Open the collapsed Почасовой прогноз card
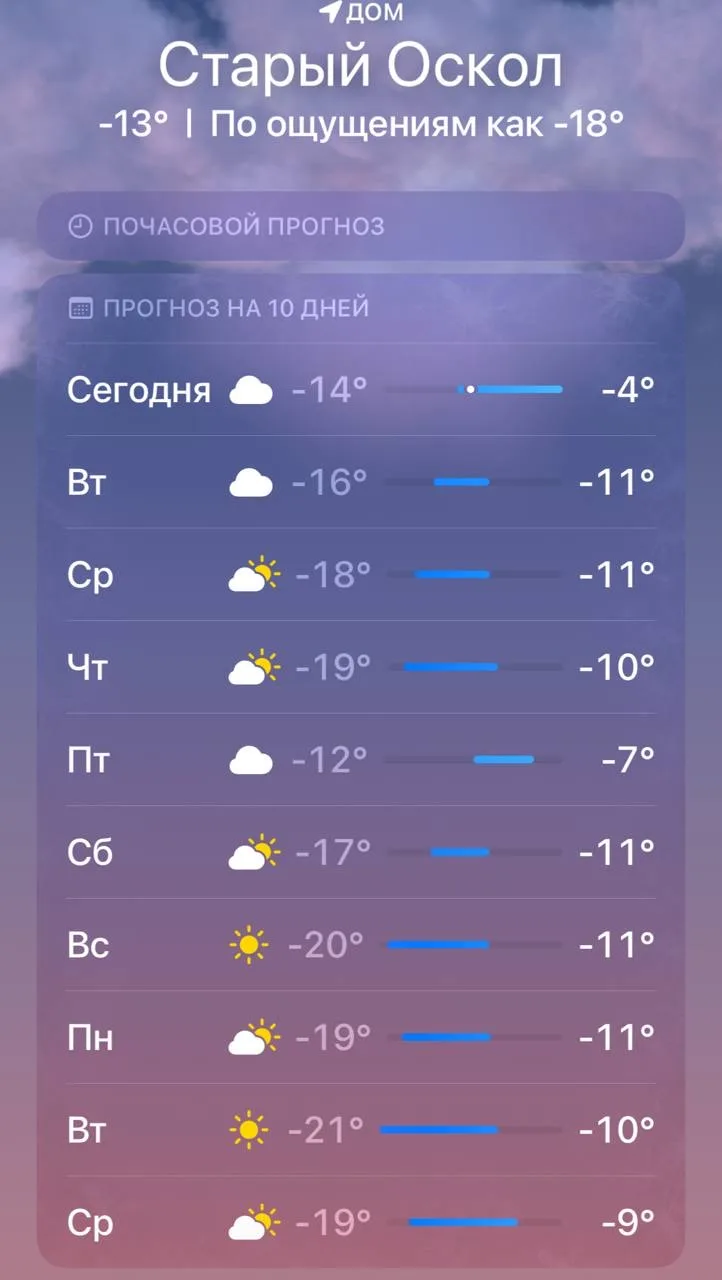This screenshot has width=722, height=1280. [360, 226]
